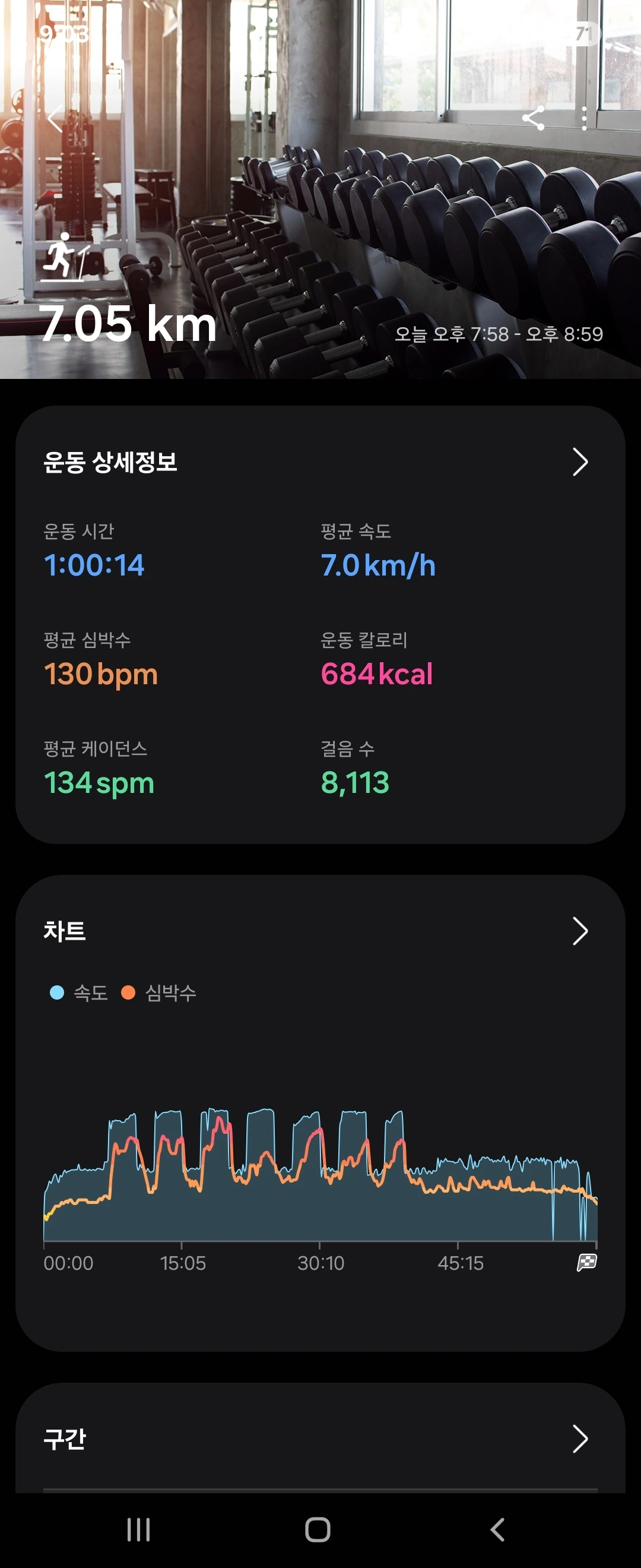Image resolution: width=641 pixels, height=1568 pixels.
Task: Open the three-dot overflow menu
Action: point(584,118)
